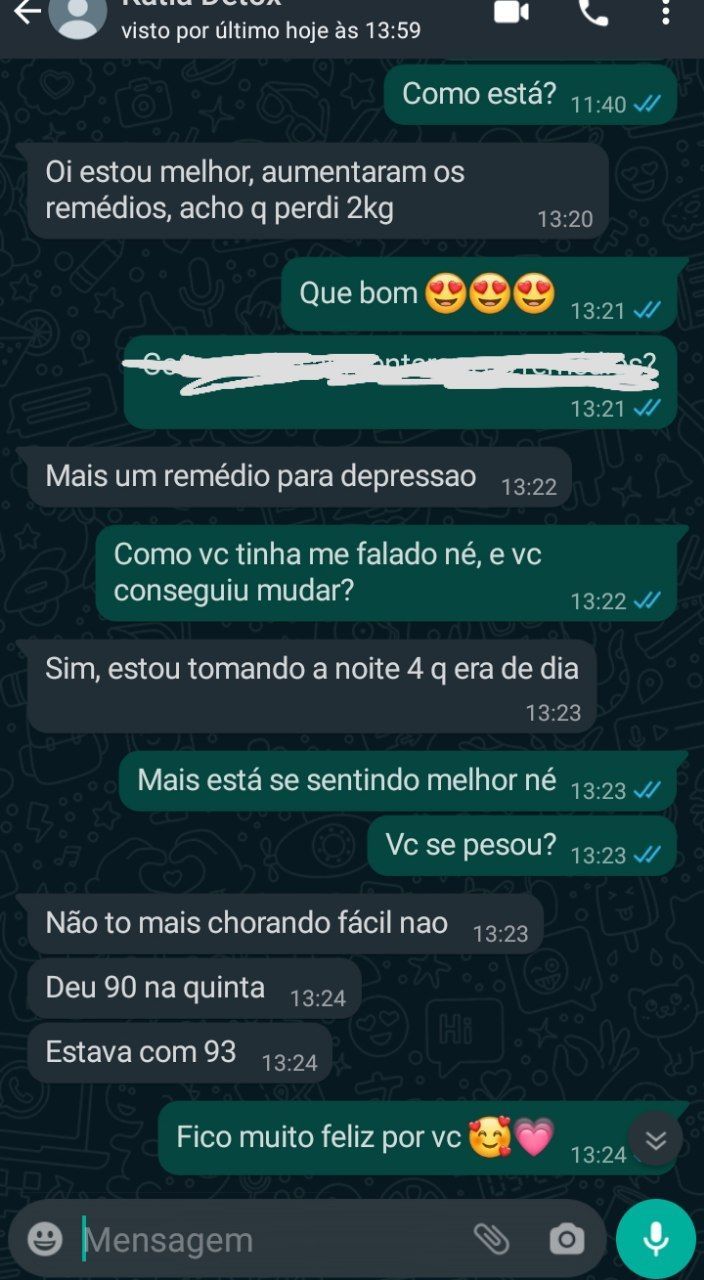Start a voice call
This screenshot has height=1280, width=704.
pyautogui.click(x=593, y=12)
